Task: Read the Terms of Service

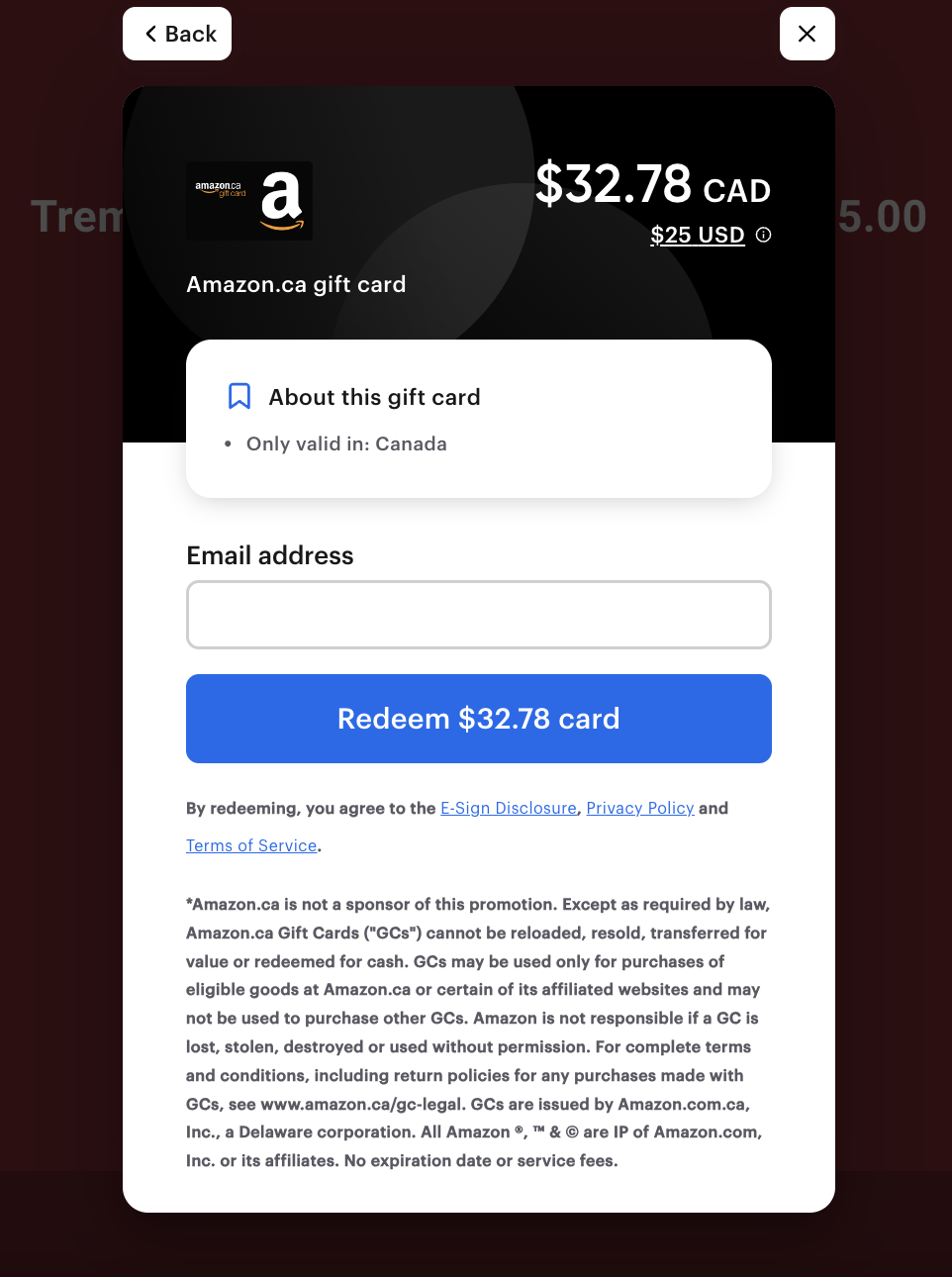Action: coord(251,845)
